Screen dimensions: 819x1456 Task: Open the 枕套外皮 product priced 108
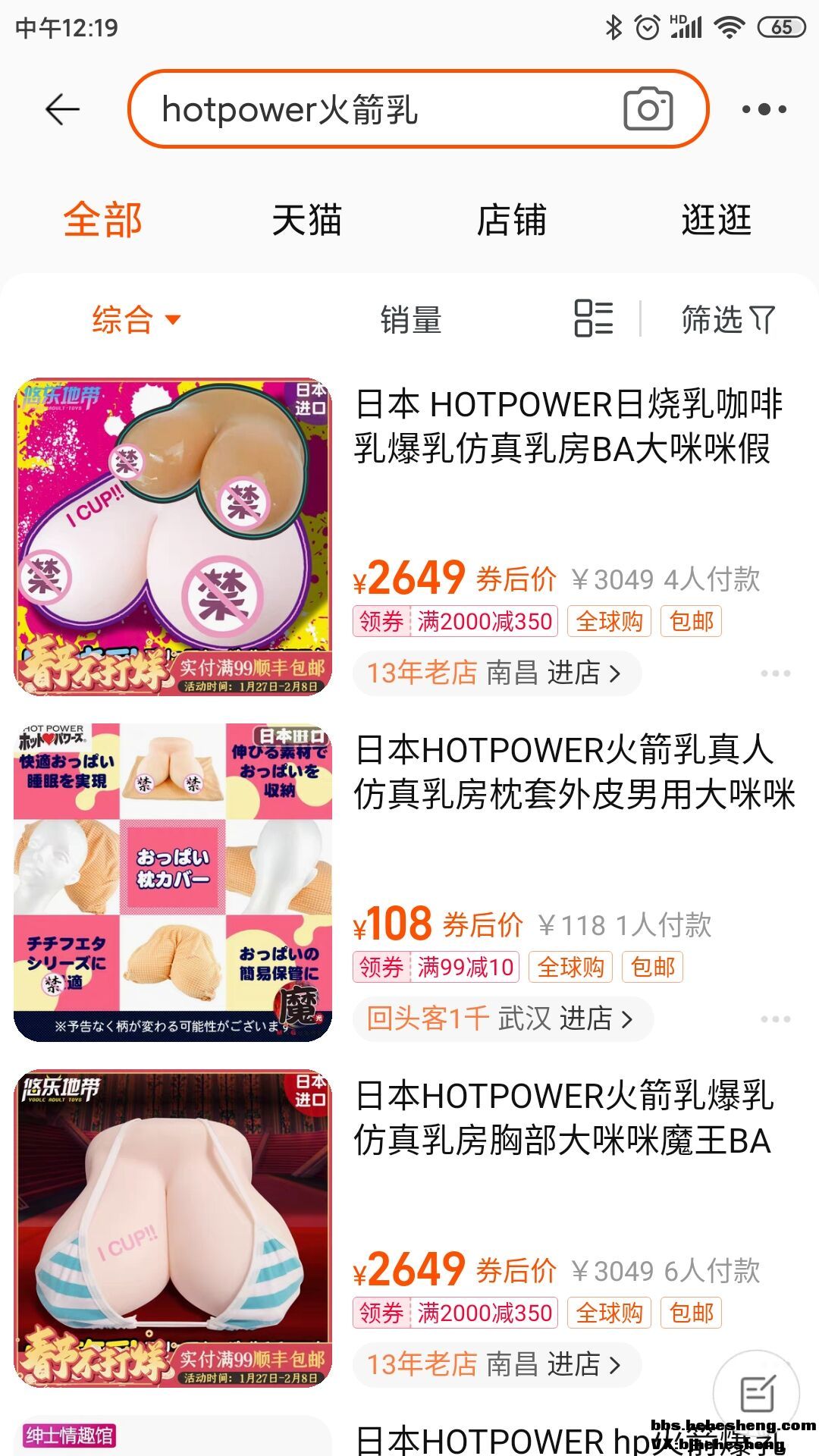tap(573, 772)
